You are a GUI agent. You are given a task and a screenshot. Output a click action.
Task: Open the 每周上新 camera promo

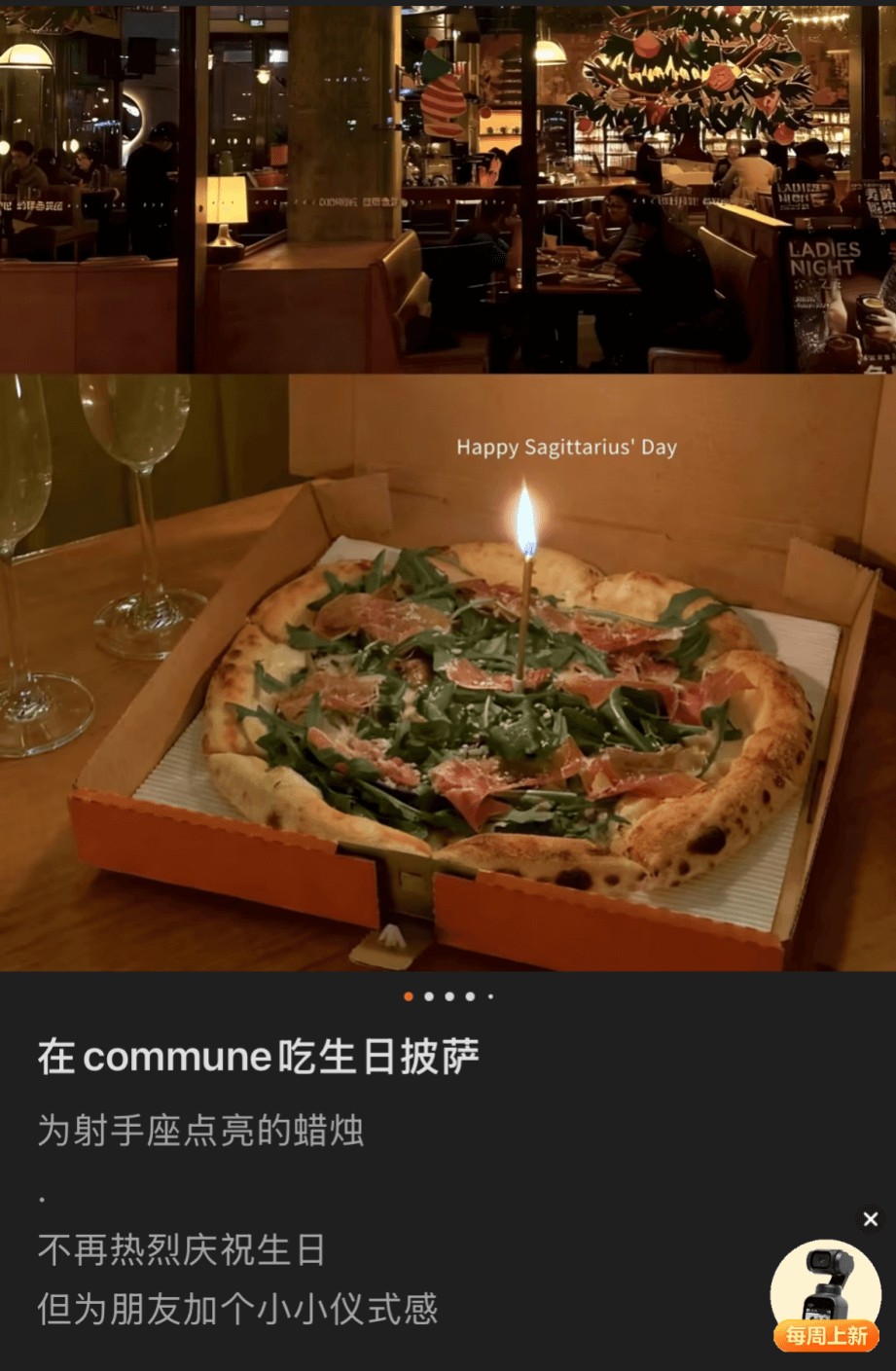coord(825,1296)
